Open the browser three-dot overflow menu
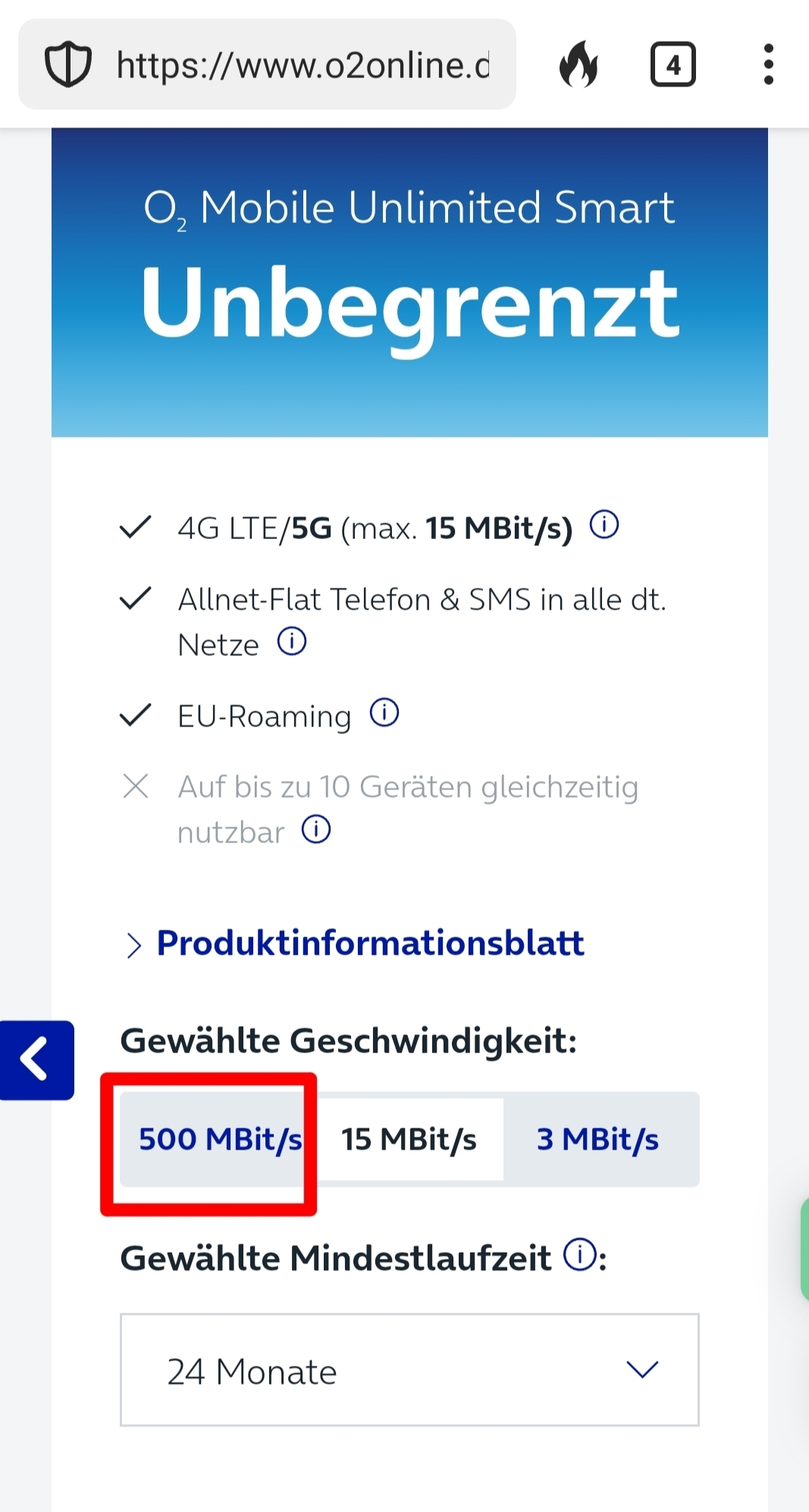This screenshot has height=1512, width=809. (768, 64)
